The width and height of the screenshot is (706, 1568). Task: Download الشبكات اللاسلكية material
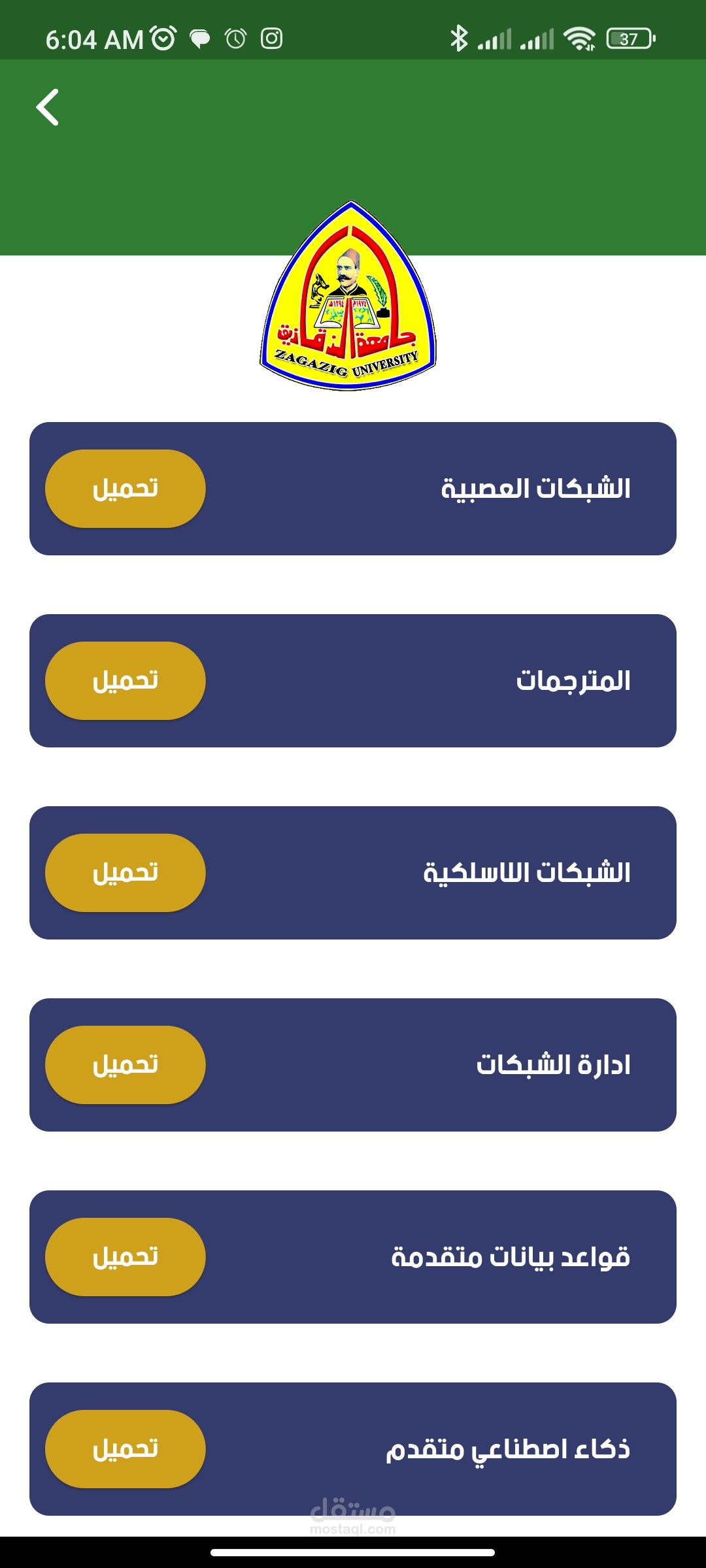125,873
